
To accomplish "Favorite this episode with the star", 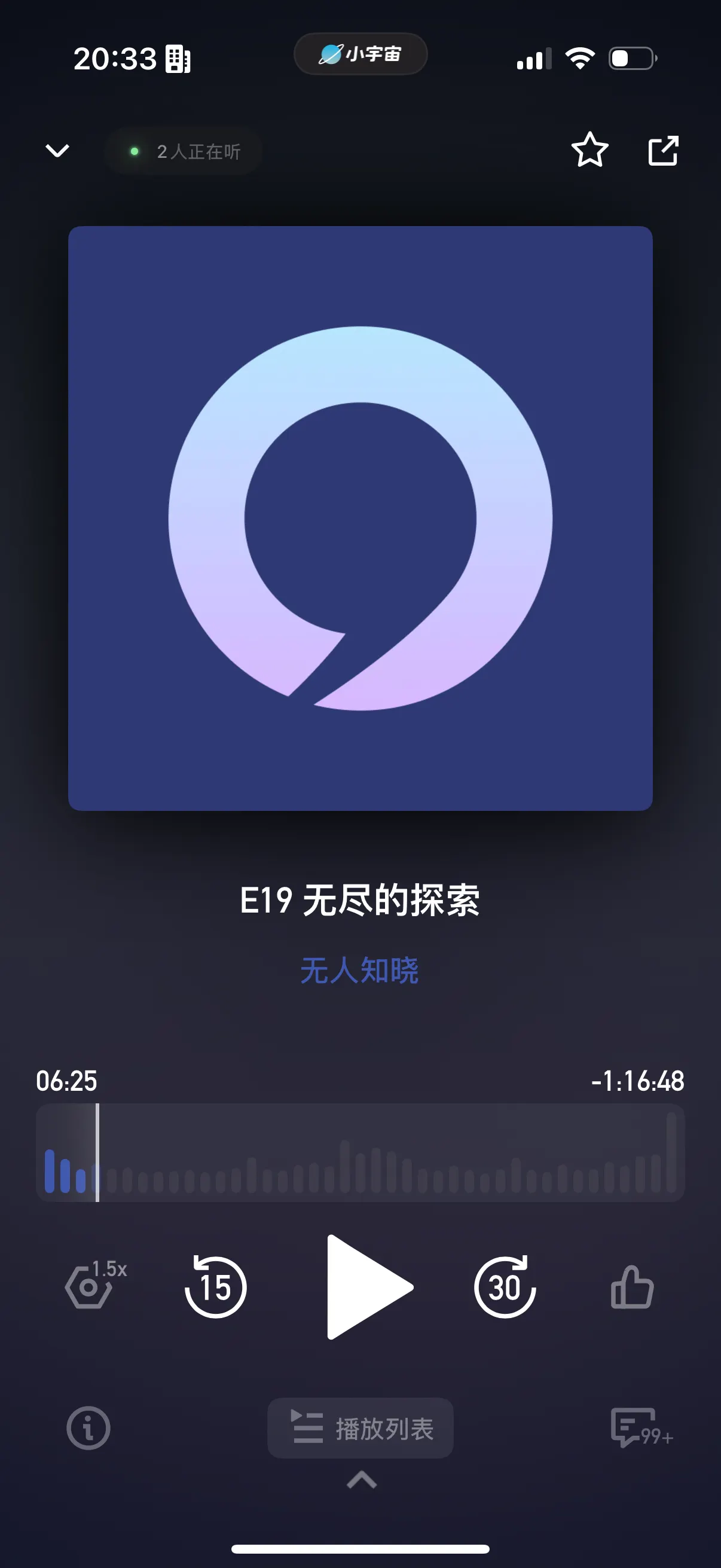I will [589, 150].
